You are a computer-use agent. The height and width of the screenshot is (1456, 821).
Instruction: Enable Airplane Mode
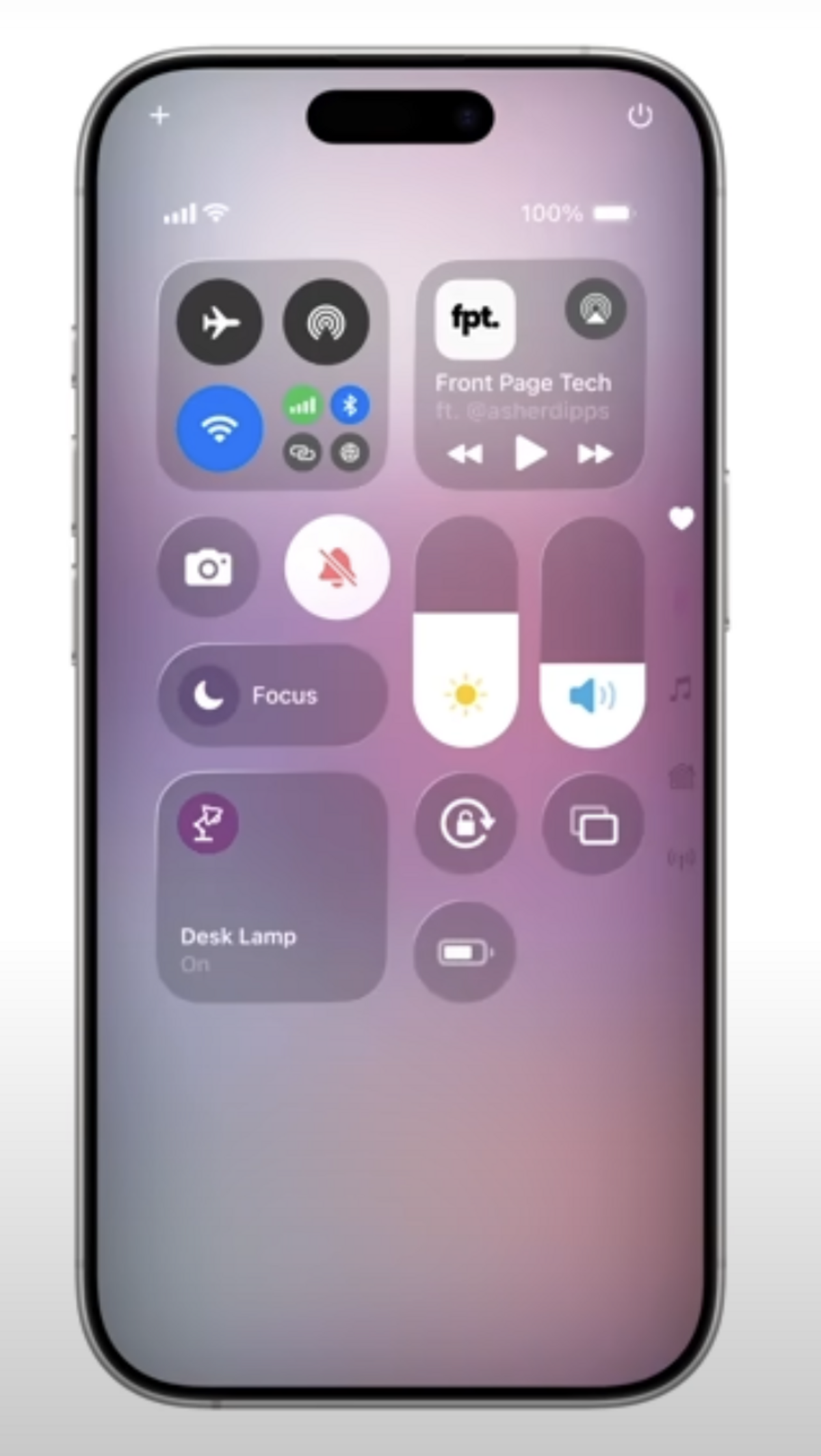pos(220,321)
